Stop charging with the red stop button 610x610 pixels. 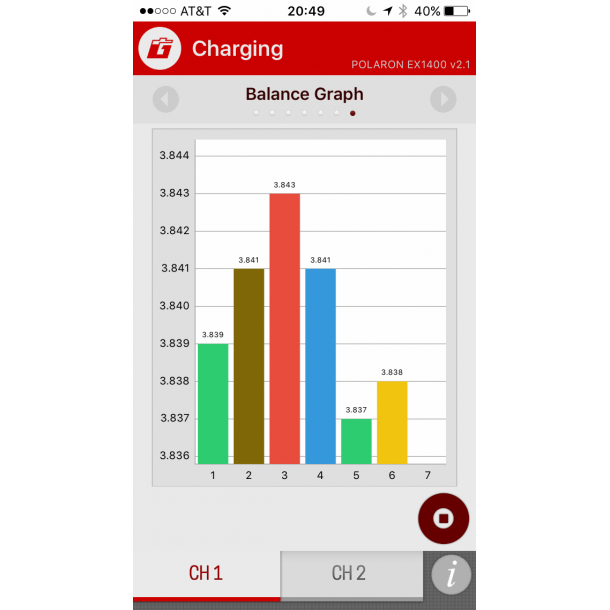443,519
